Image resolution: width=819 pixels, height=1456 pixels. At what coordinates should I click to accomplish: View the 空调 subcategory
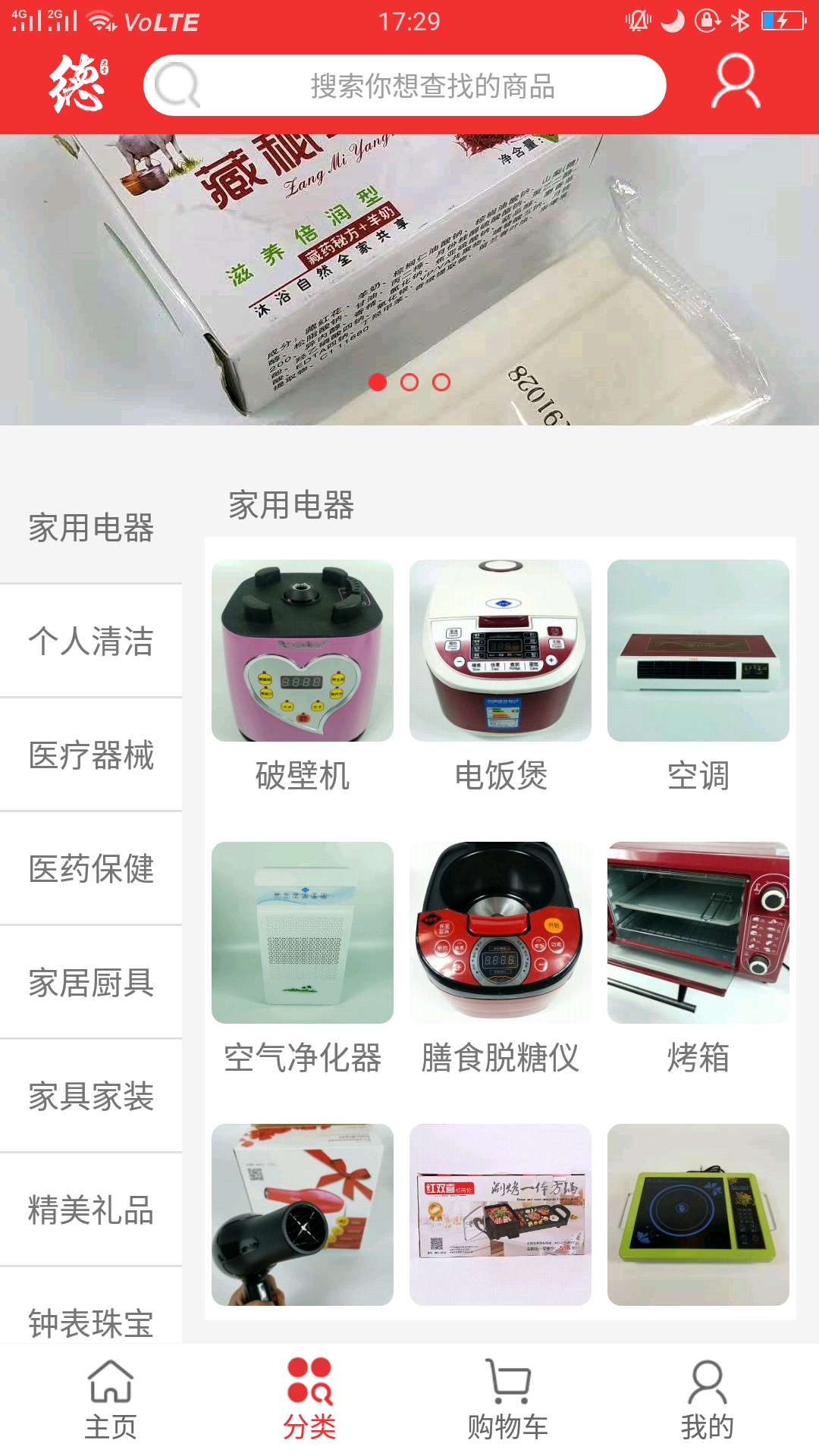(x=698, y=675)
